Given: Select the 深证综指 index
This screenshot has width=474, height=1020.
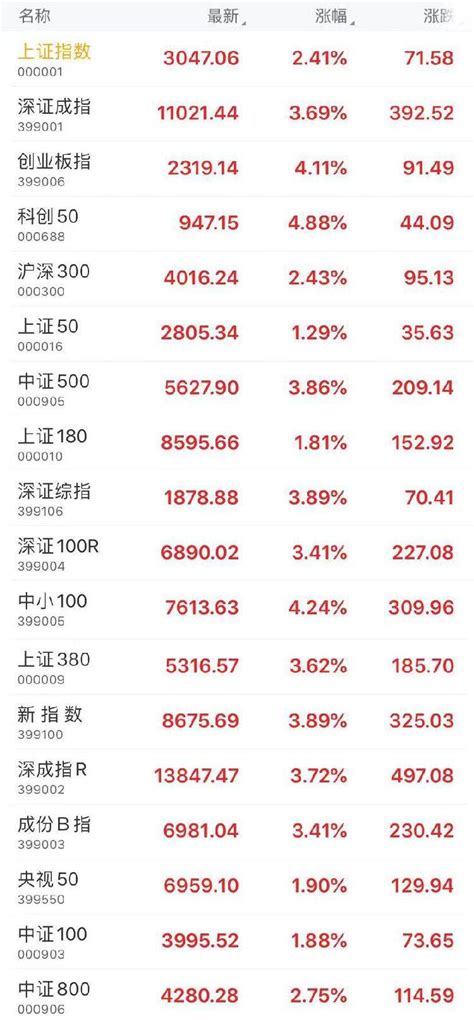Looking at the screenshot, I should click(x=237, y=498).
